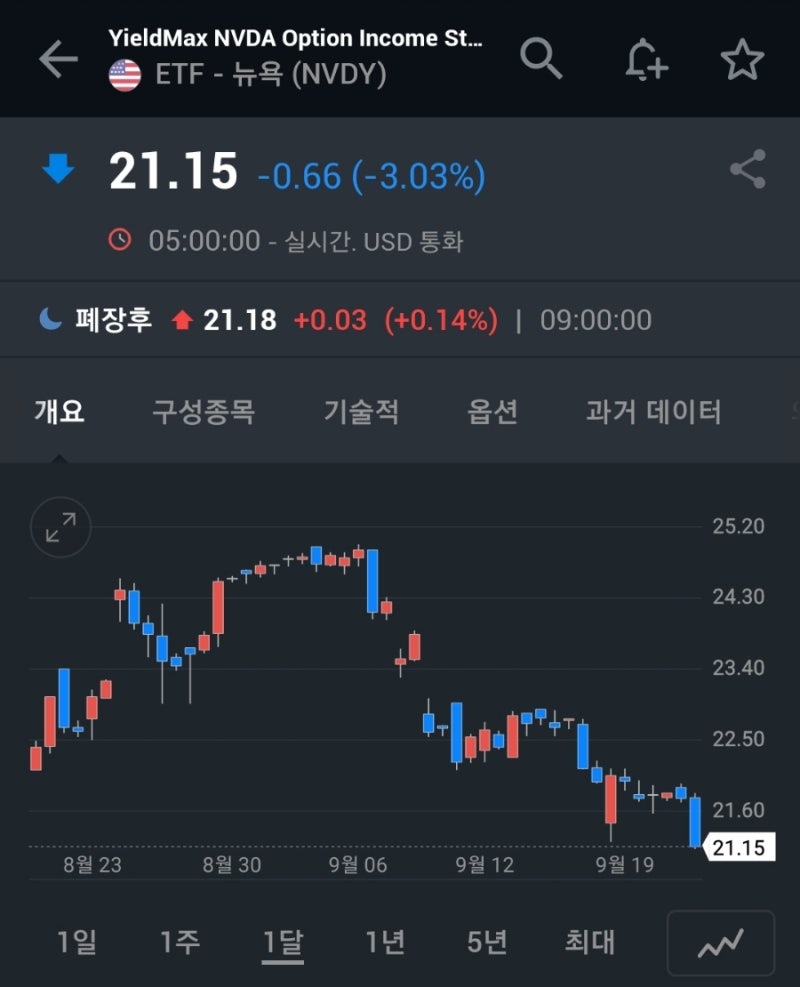Tap the blue down-arrow price indicator
The image size is (800, 987).
[59, 170]
